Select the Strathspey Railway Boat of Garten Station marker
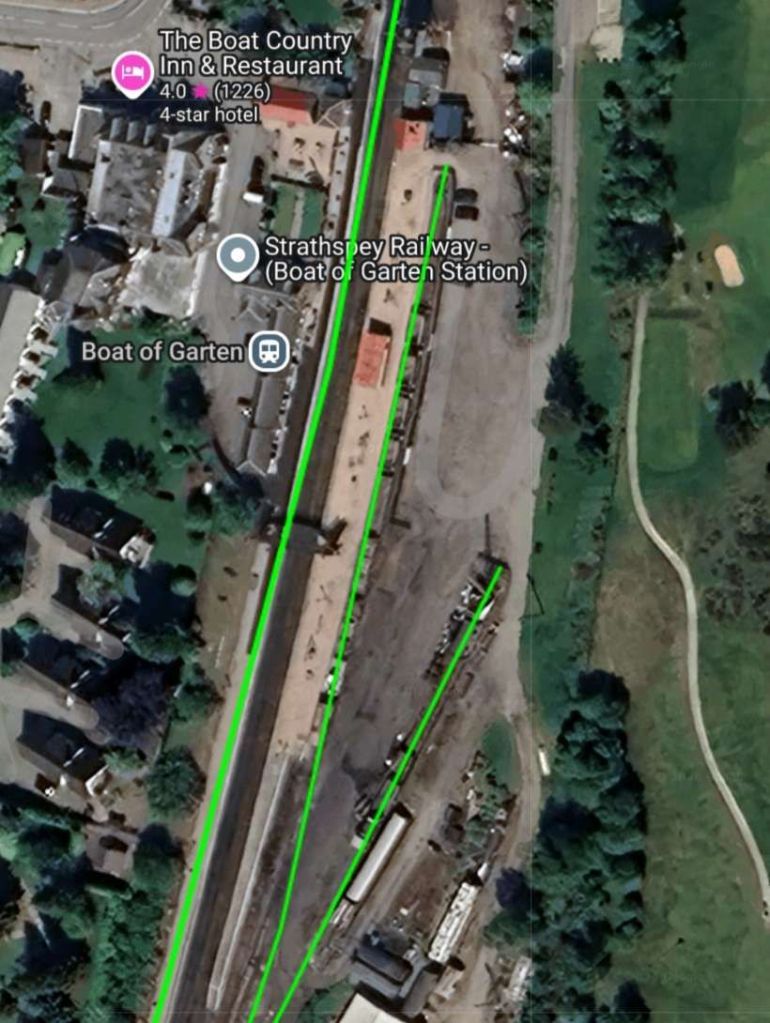The width and height of the screenshot is (770, 1023). click(x=238, y=256)
